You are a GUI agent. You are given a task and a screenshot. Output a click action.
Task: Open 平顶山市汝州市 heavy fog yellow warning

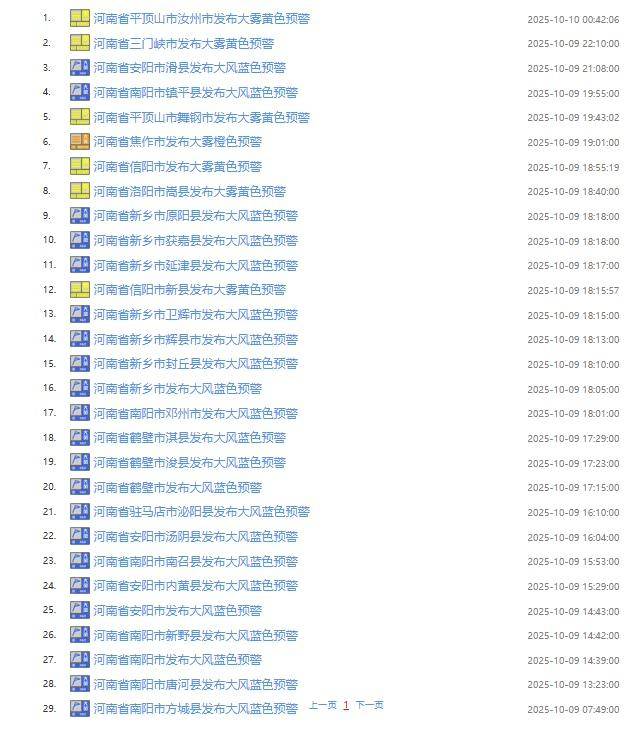[201, 19]
